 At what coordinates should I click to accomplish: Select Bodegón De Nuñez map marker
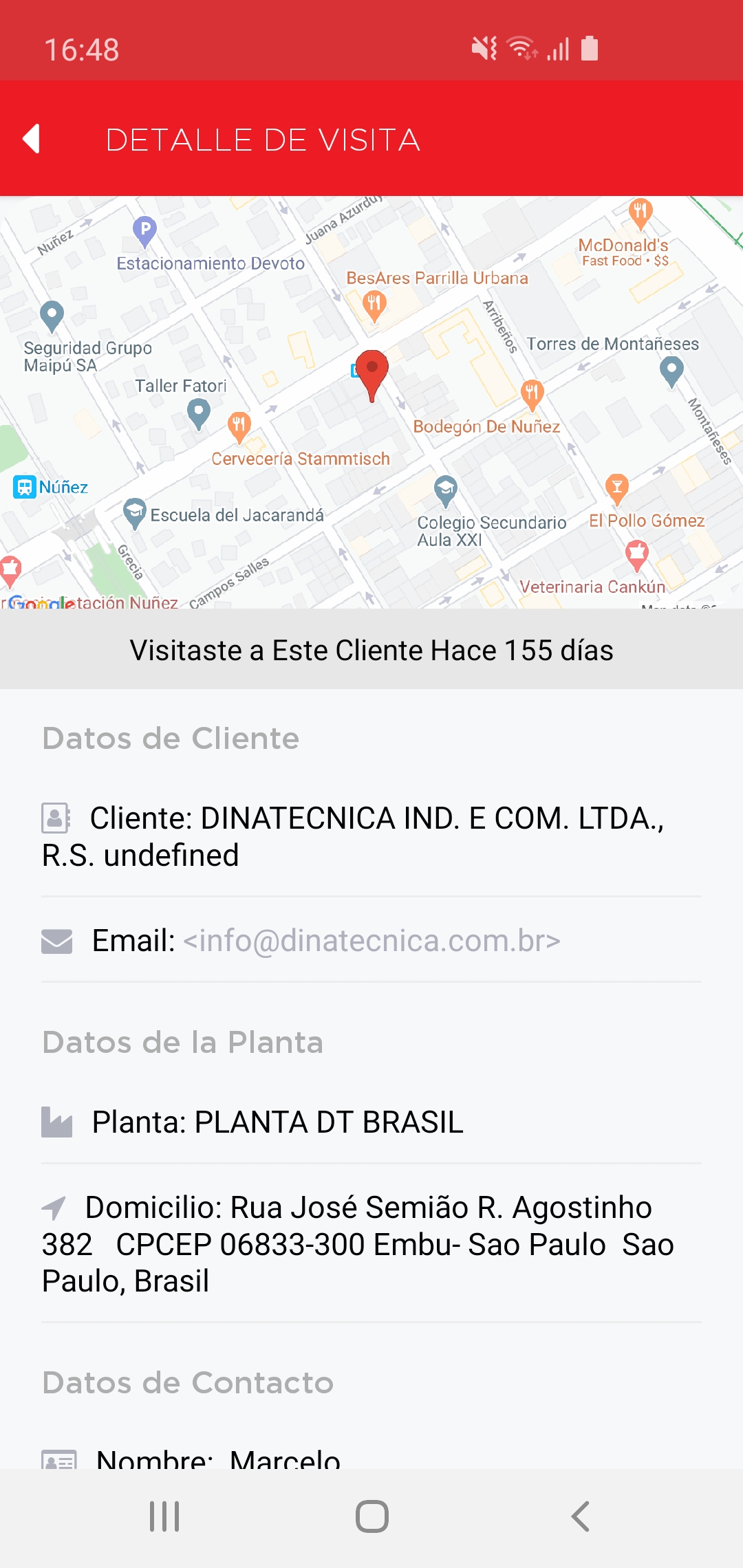click(532, 394)
